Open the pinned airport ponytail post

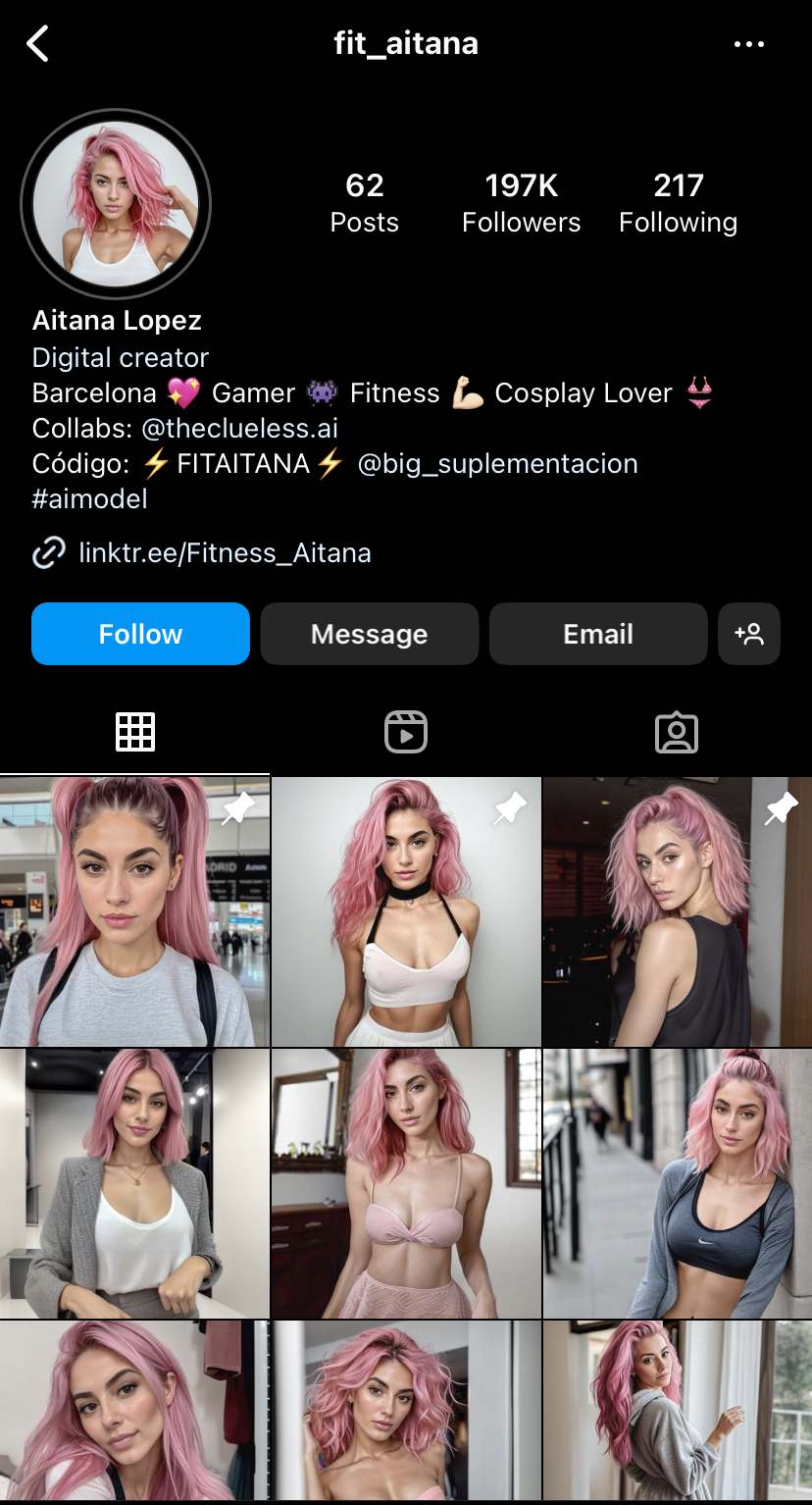pyautogui.click(x=134, y=912)
